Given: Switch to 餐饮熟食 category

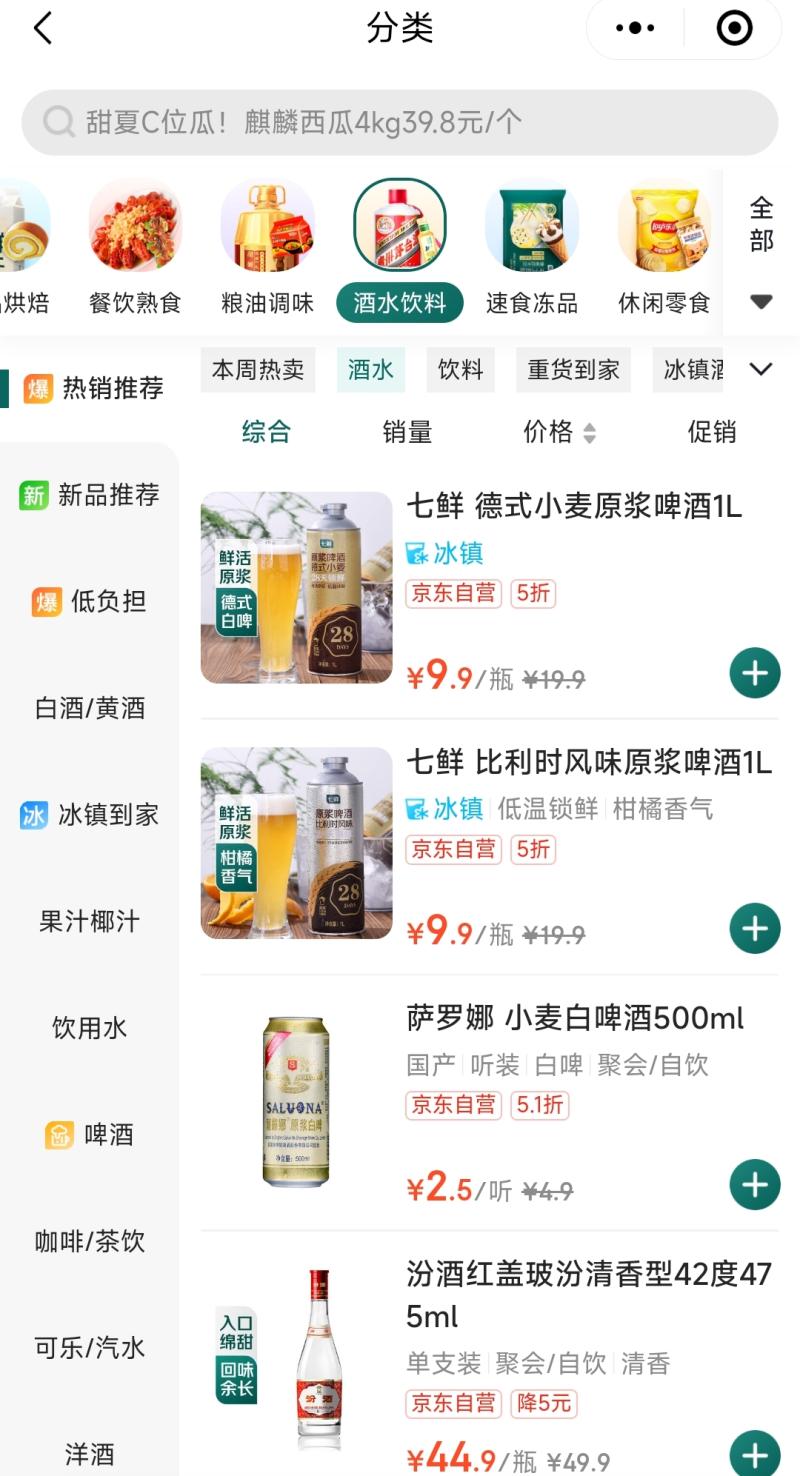Looking at the screenshot, I should coord(135,246).
